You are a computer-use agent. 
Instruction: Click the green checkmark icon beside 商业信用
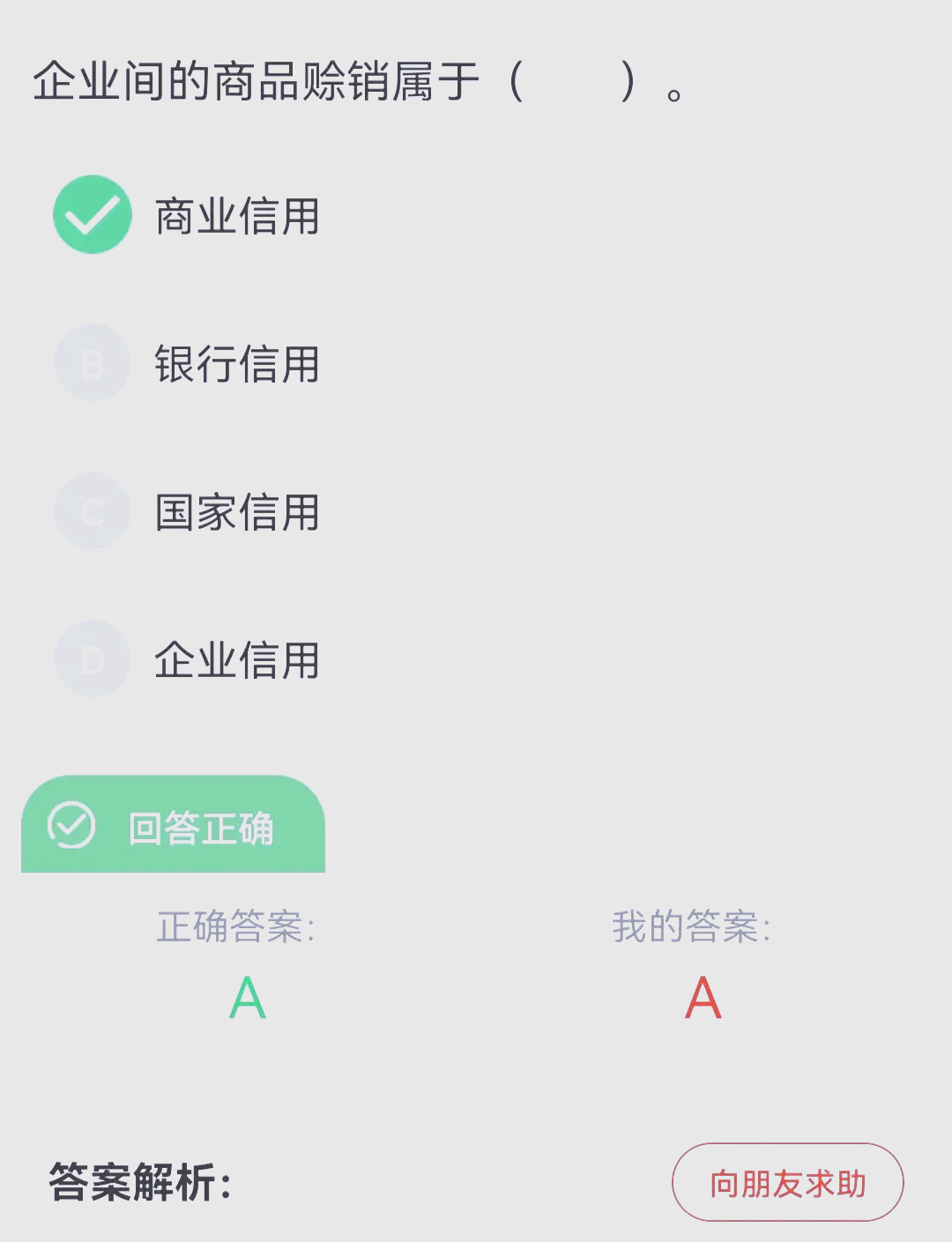(92, 214)
